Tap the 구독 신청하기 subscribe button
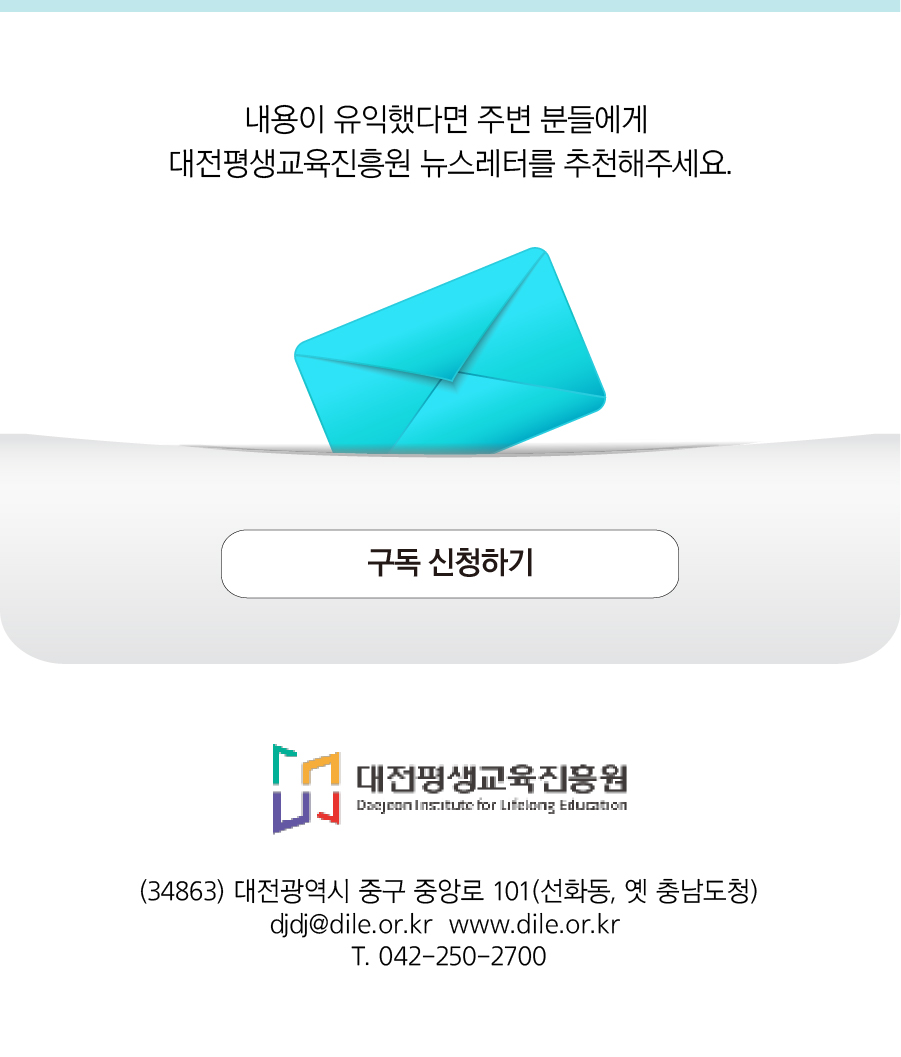The width and height of the screenshot is (901, 1057). click(450, 564)
